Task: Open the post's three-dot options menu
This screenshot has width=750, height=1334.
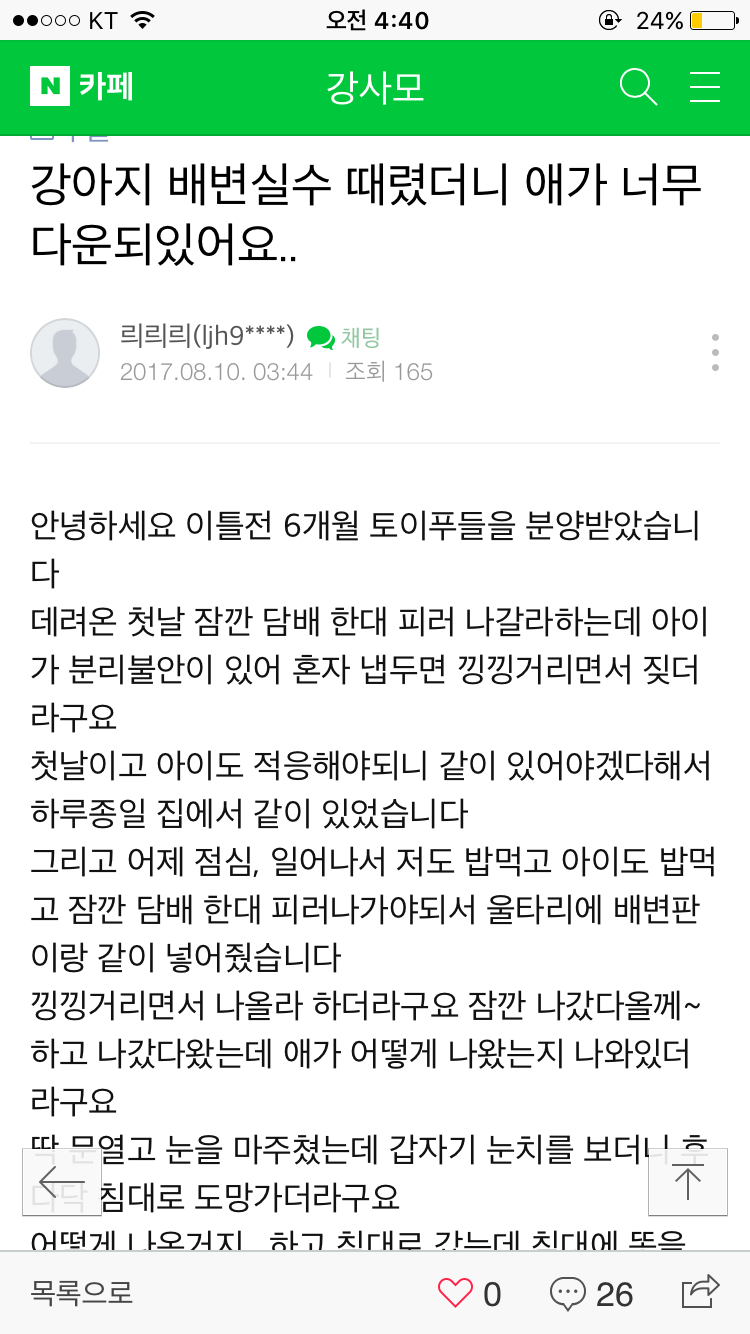Action: point(715,353)
